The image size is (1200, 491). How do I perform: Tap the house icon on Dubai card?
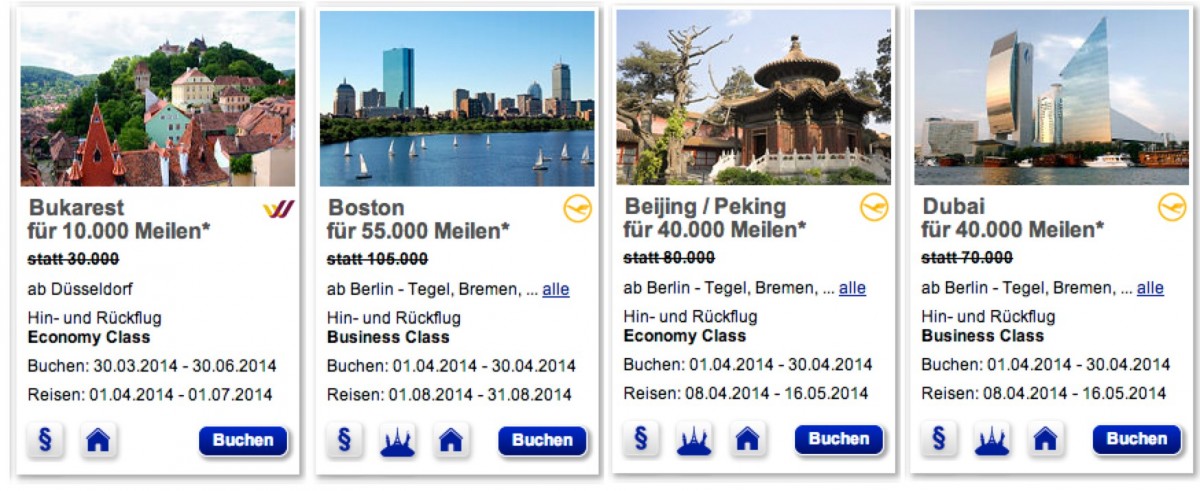click(1045, 439)
